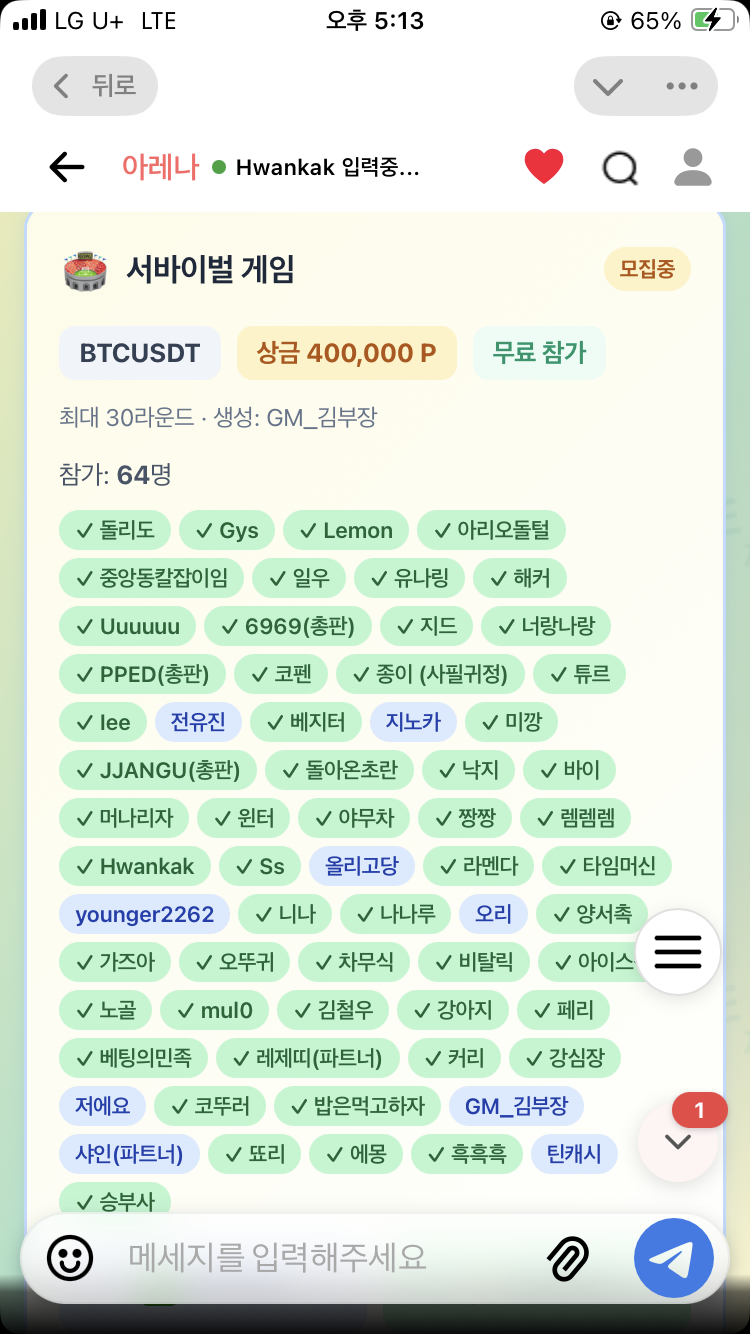Open the emoji picker
Image resolution: width=750 pixels, height=1334 pixels.
[70, 1257]
